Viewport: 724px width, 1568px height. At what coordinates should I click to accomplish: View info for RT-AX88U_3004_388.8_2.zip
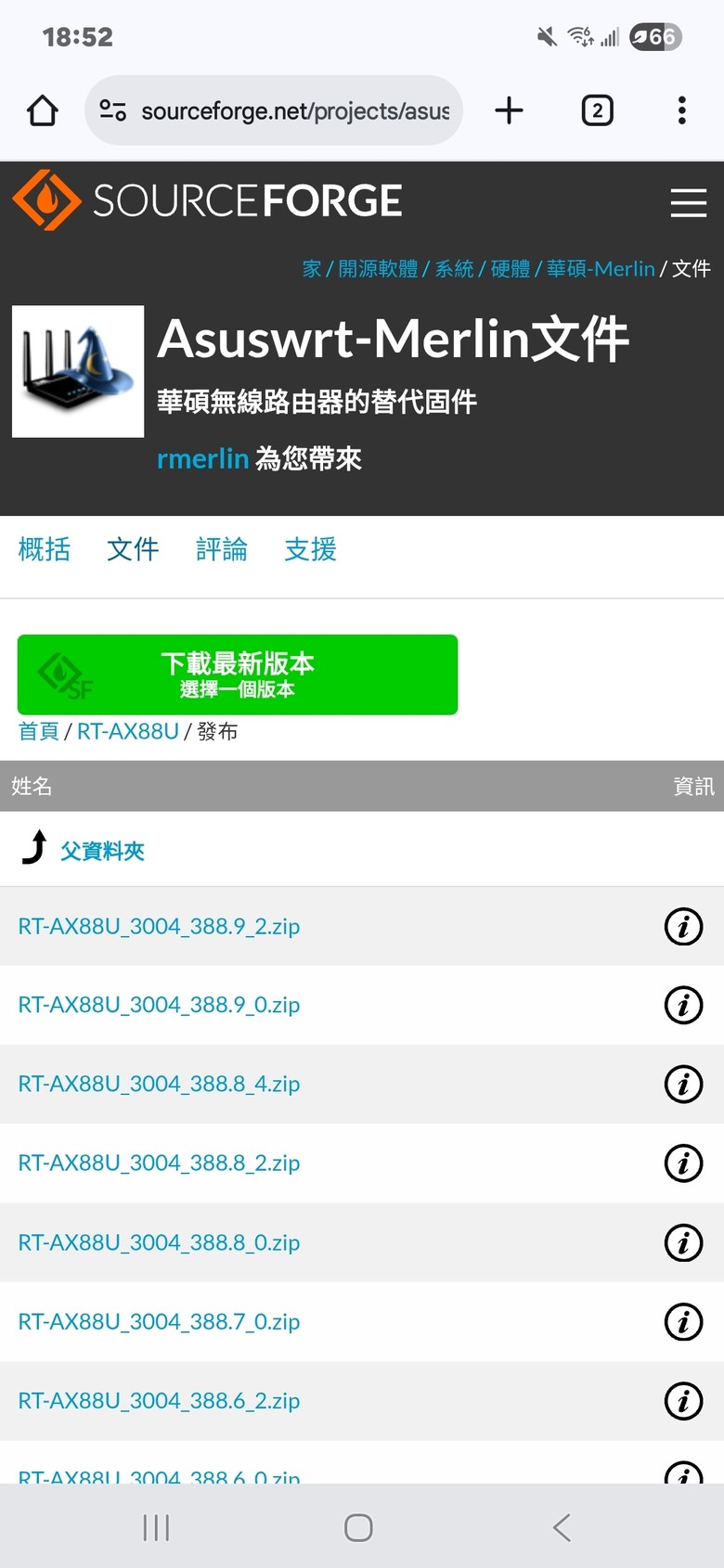[683, 1163]
